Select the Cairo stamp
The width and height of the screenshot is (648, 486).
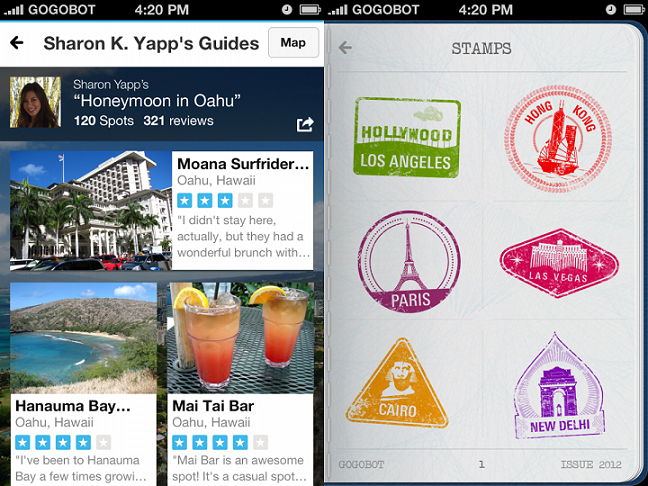pyautogui.click(x=396, y=384)
